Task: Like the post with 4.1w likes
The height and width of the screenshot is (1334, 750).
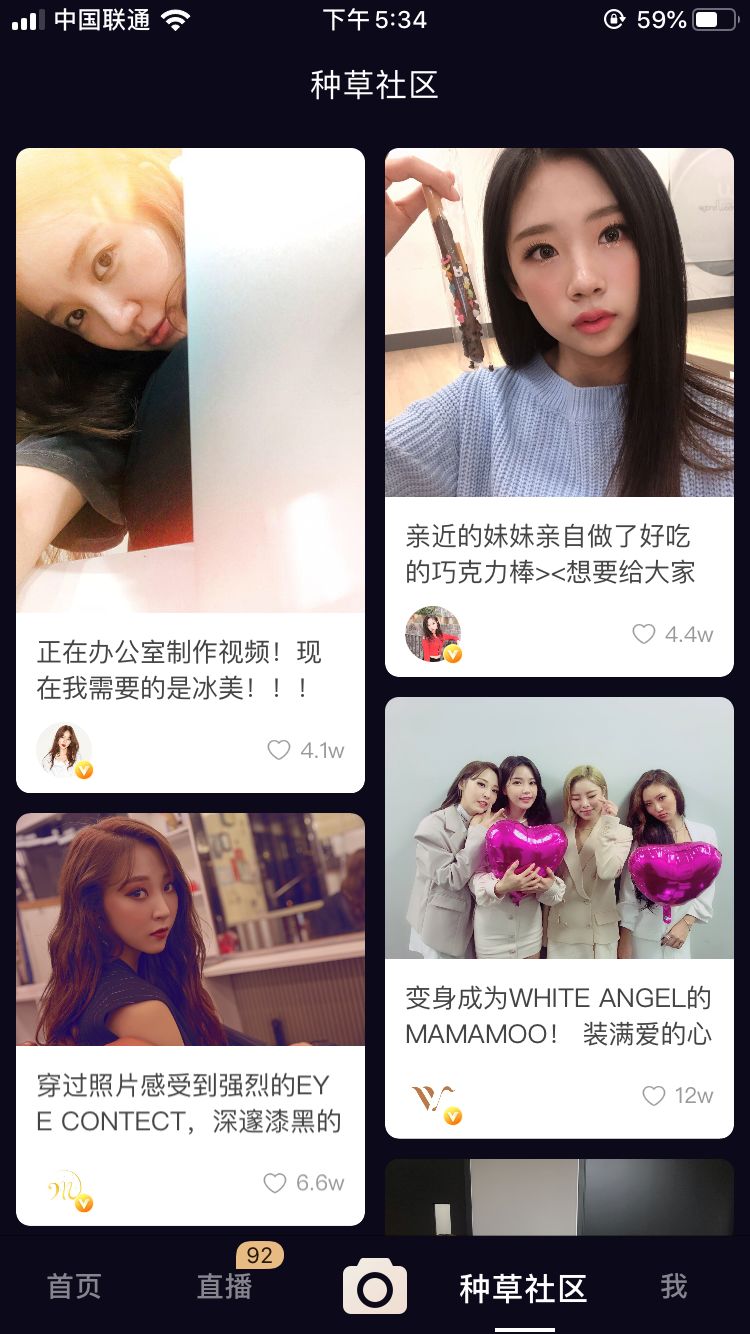Action: tap(279, 750)
